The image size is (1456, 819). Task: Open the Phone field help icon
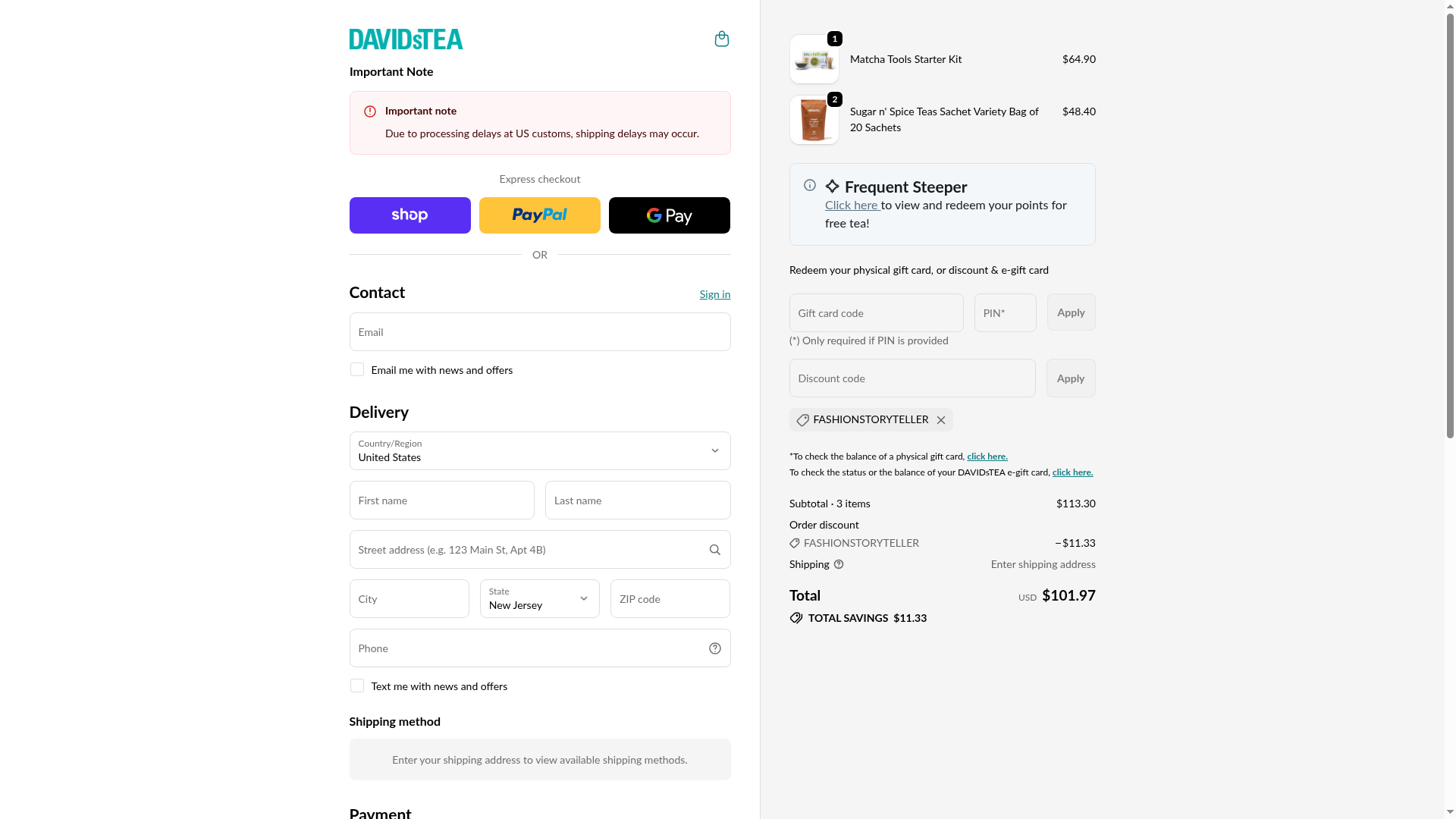pos(714,648)
